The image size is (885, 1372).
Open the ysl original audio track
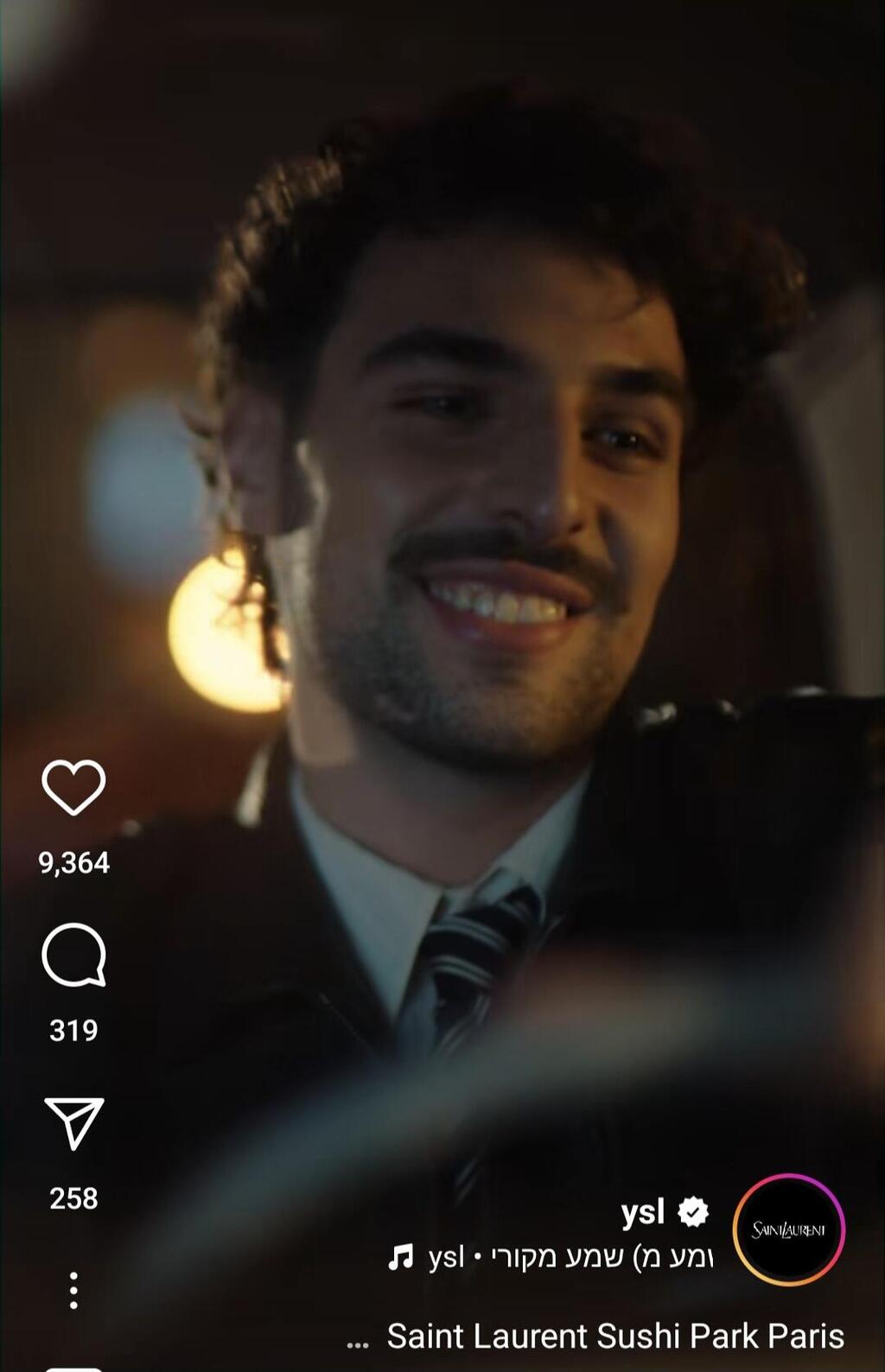[x=553, y=1257]
